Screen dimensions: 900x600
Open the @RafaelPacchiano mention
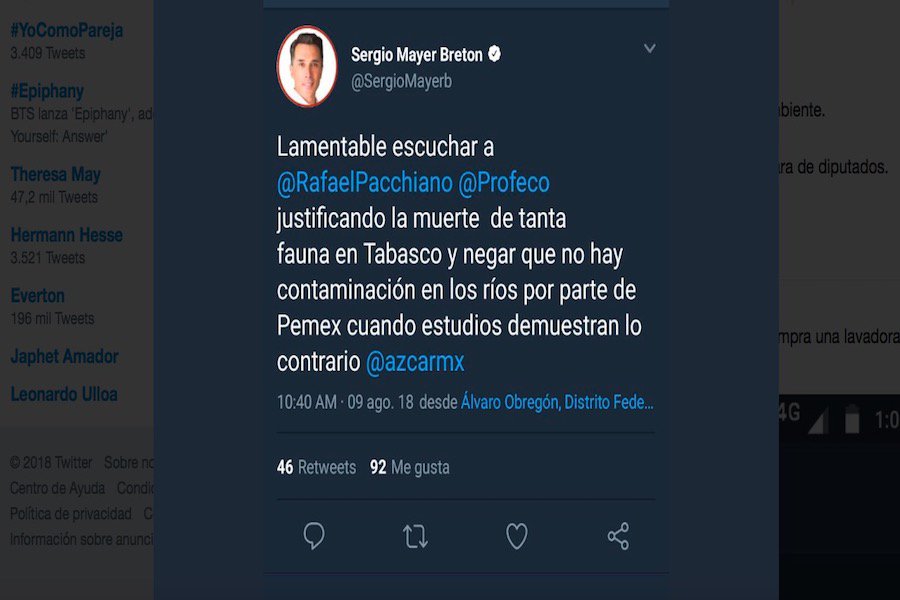[x=363, y=184]
